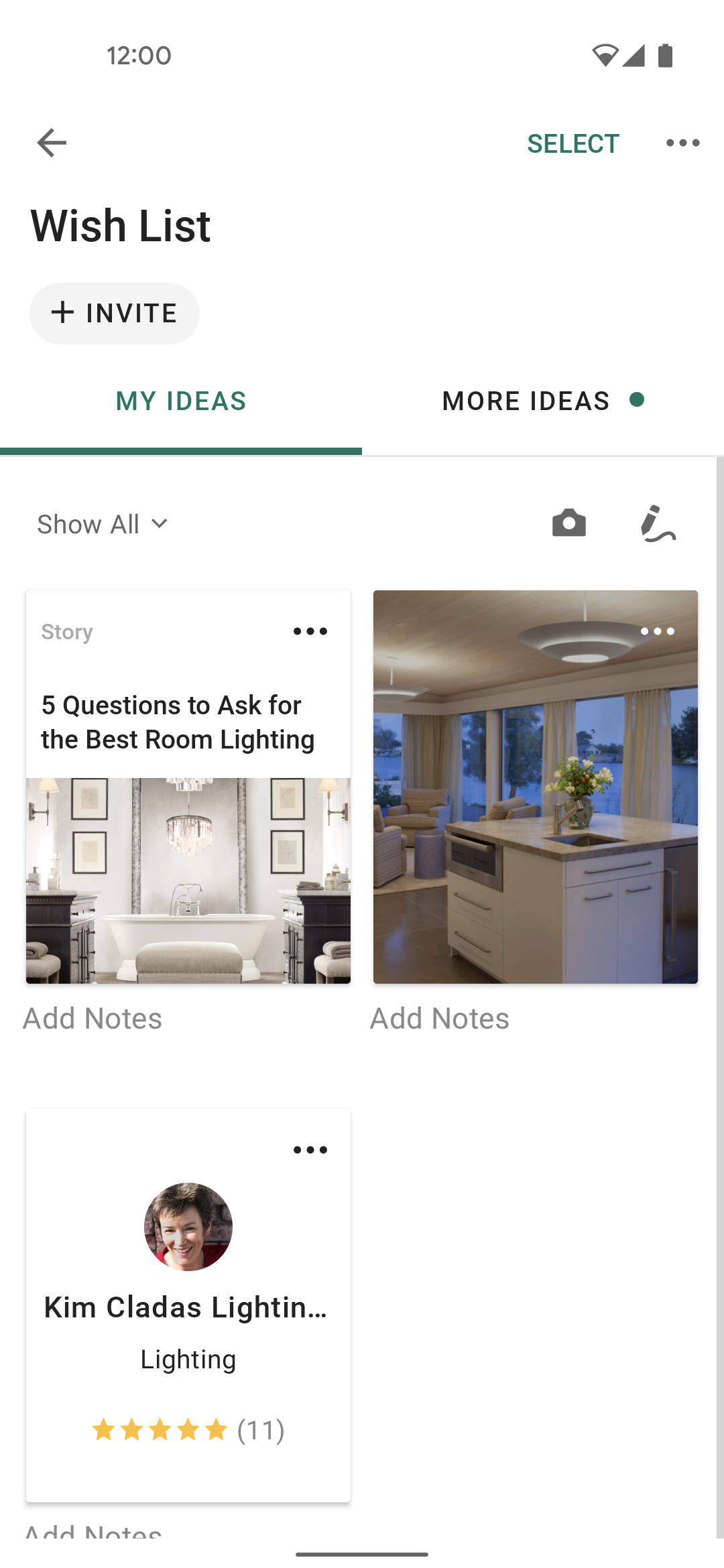Tap SELECT to choose ideas
Image resolution: width=724 pixels, height=1568 pixels.
573,143
